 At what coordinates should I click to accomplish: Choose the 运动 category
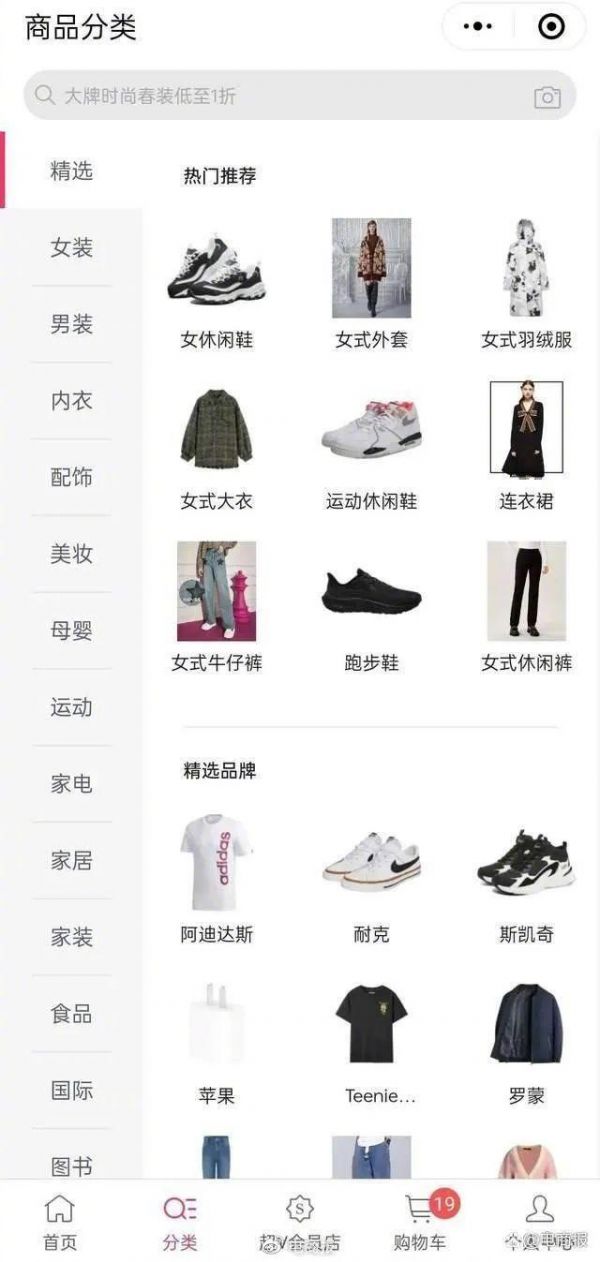tap(71, 707)
